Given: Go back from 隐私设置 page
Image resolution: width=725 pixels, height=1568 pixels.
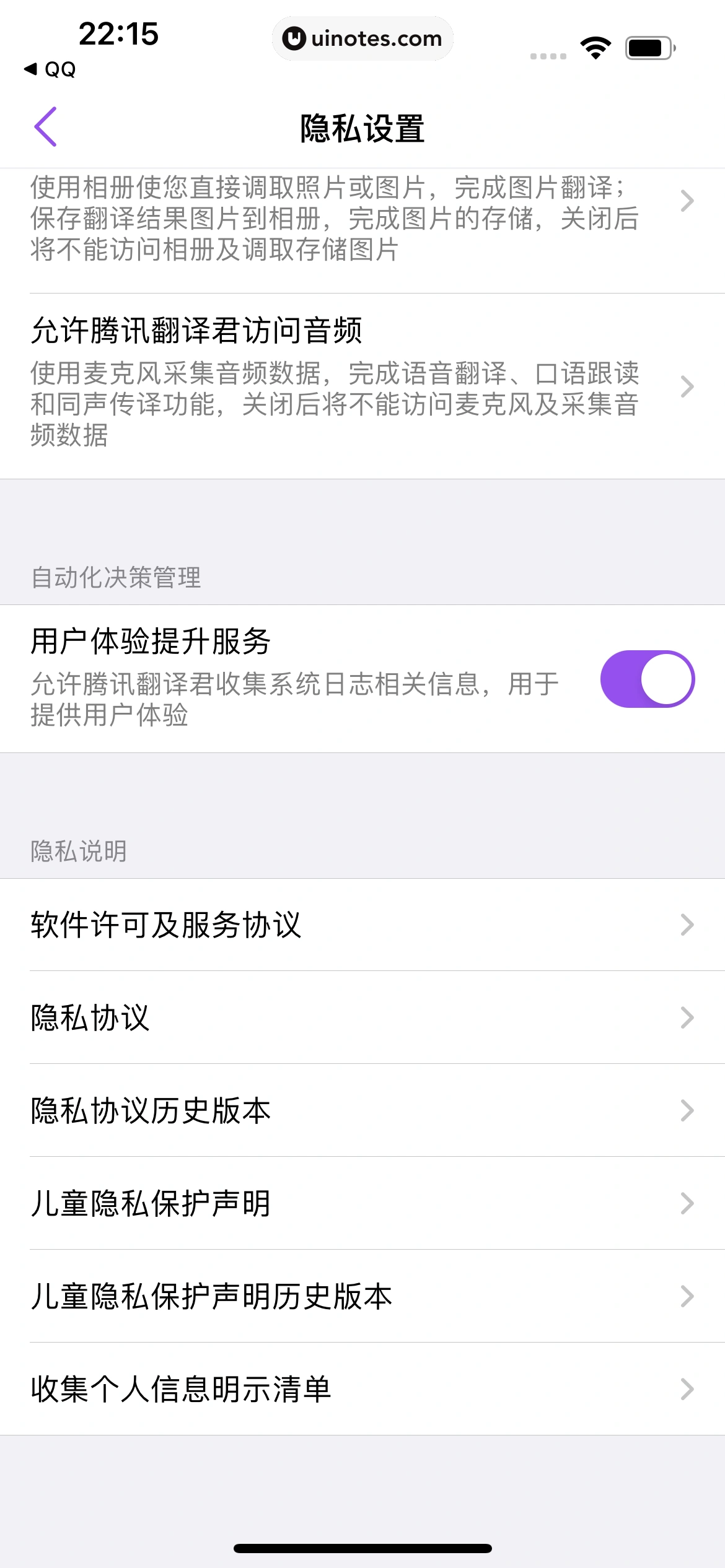Looking at the screenshot, I should pyautogui.click(x=46, y=127).
